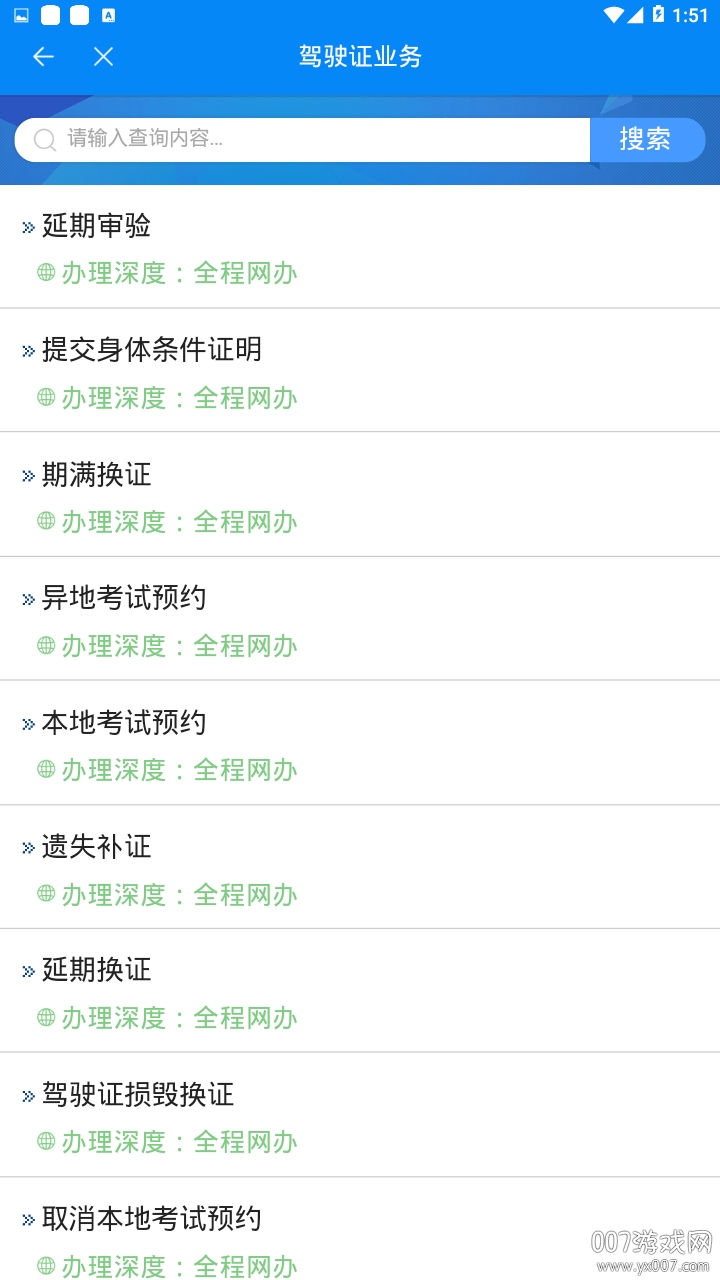Choose 本地考试预约 entry
The width and height of the screenshot is (720, 1280).
[x=360, y=743]
